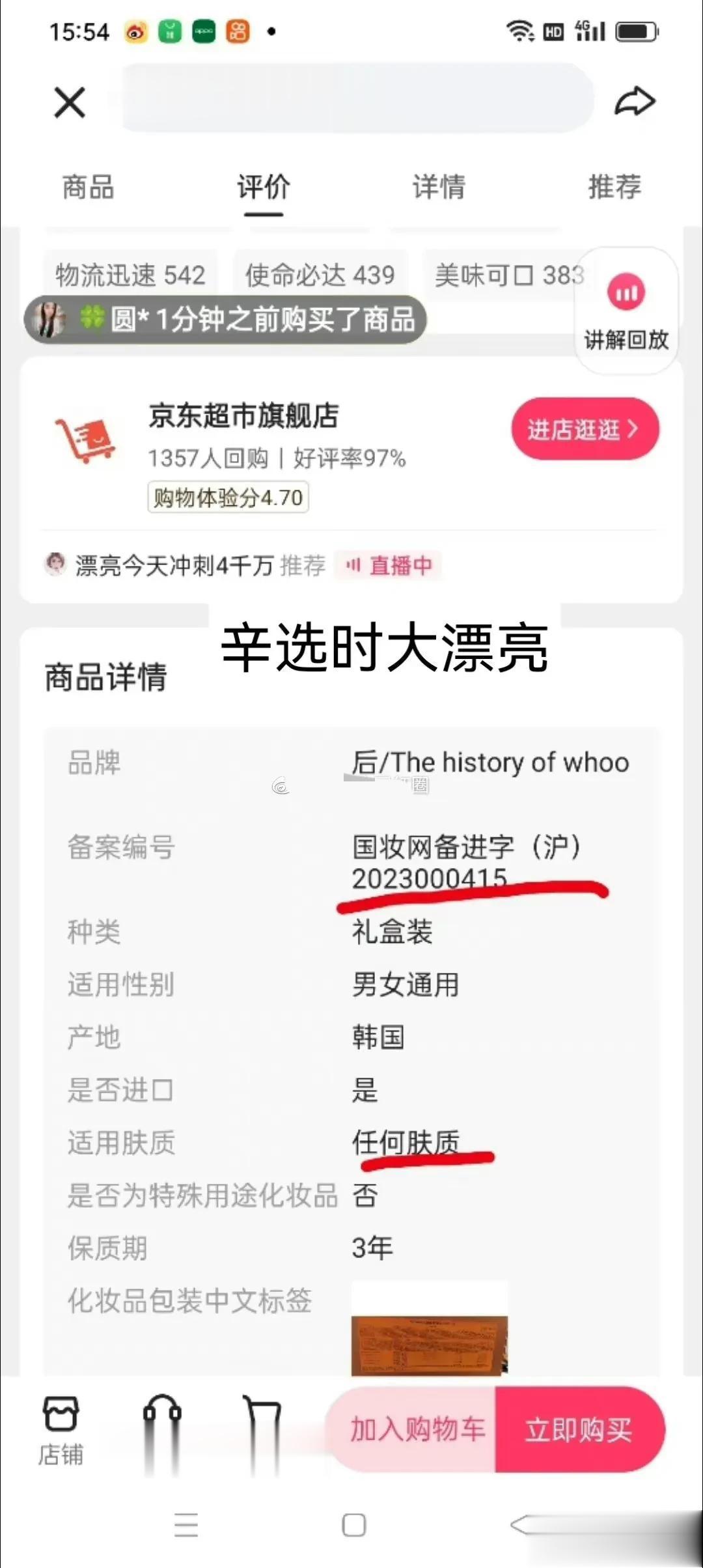Share this product via the arrow icon

pos(635,102)
